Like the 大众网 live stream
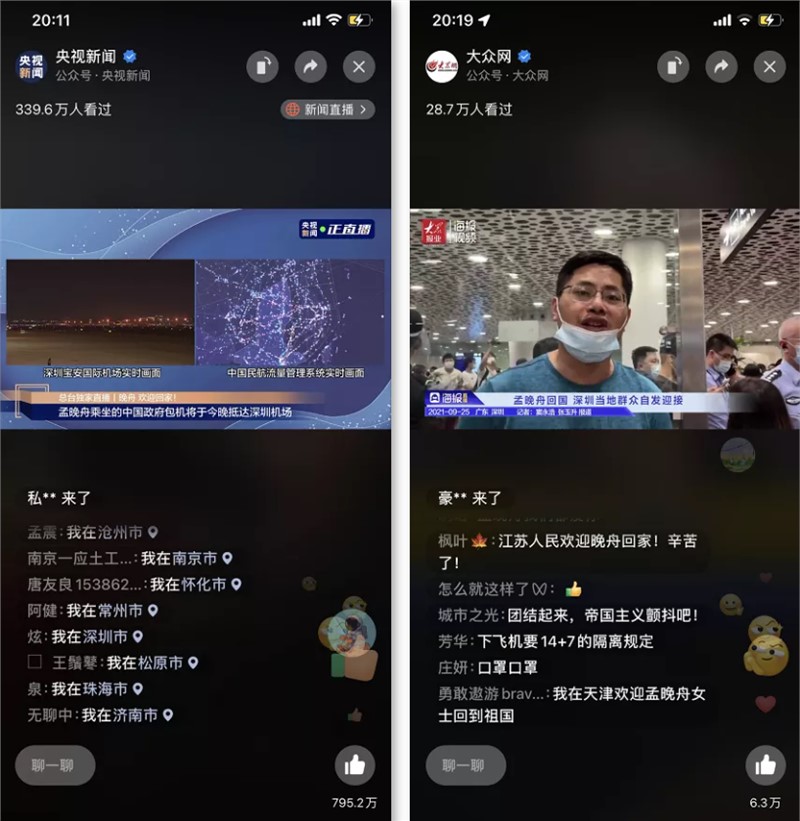This screenshot has width=800, height=821. pos(765,765)
